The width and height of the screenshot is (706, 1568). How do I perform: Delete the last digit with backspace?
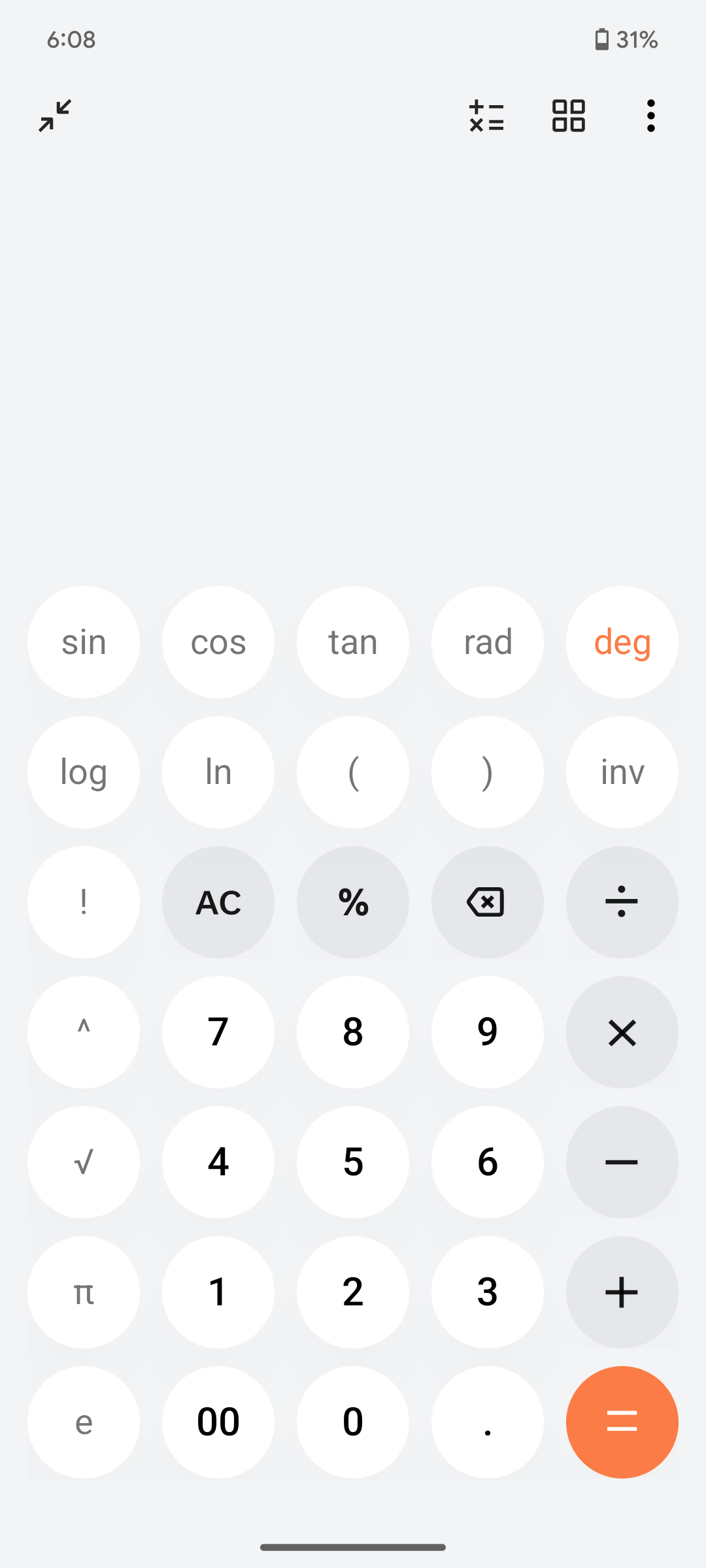pos(488,902)
